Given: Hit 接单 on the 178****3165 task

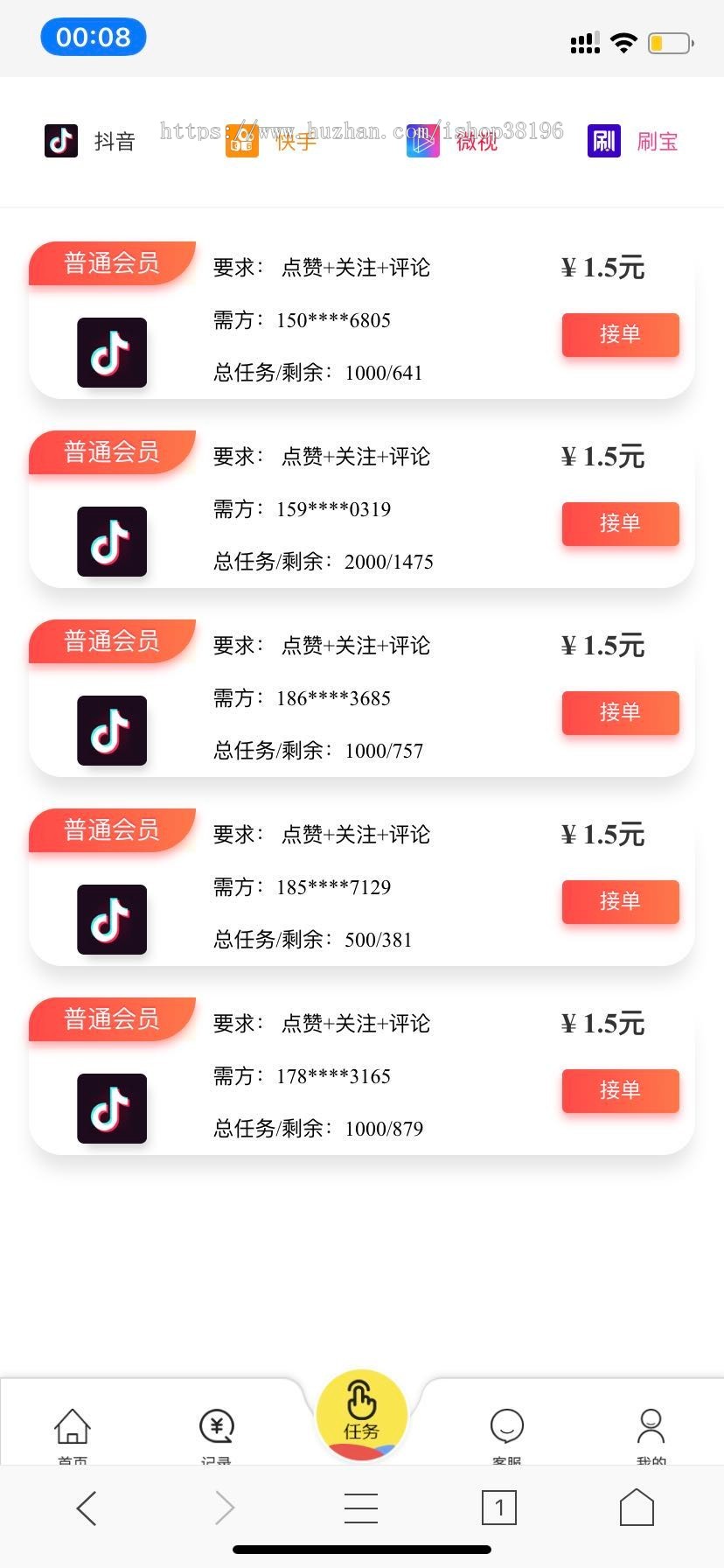Looking at the screenshot, I should pos(620,1090).
